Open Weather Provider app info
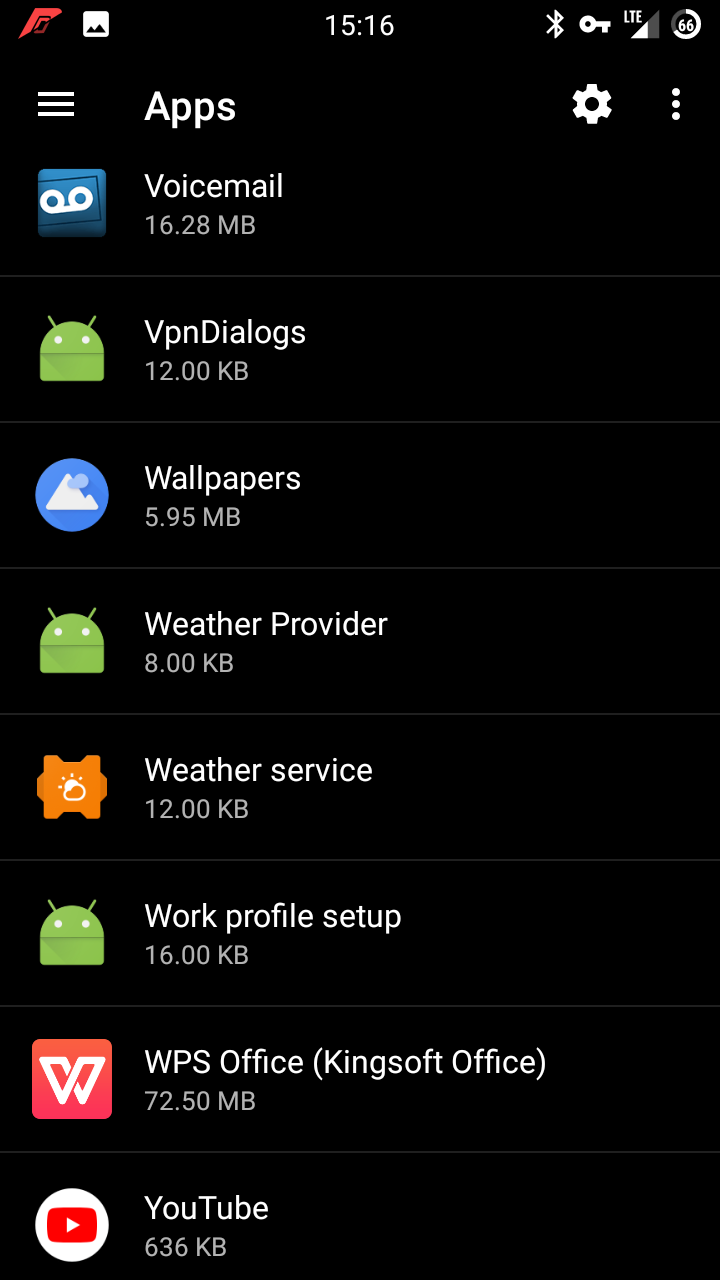 click(x=360, y=642)
